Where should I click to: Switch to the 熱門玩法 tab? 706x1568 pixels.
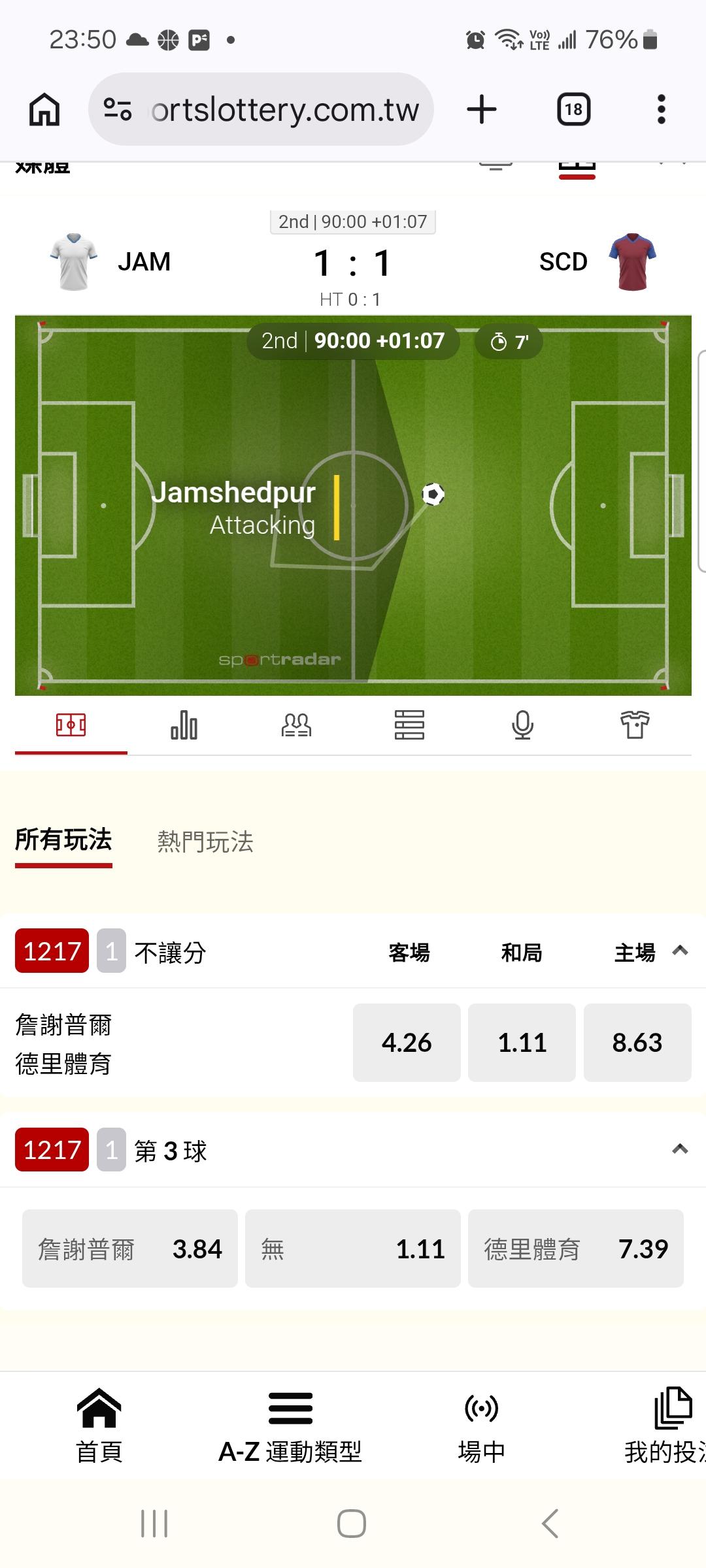[205, 842]
